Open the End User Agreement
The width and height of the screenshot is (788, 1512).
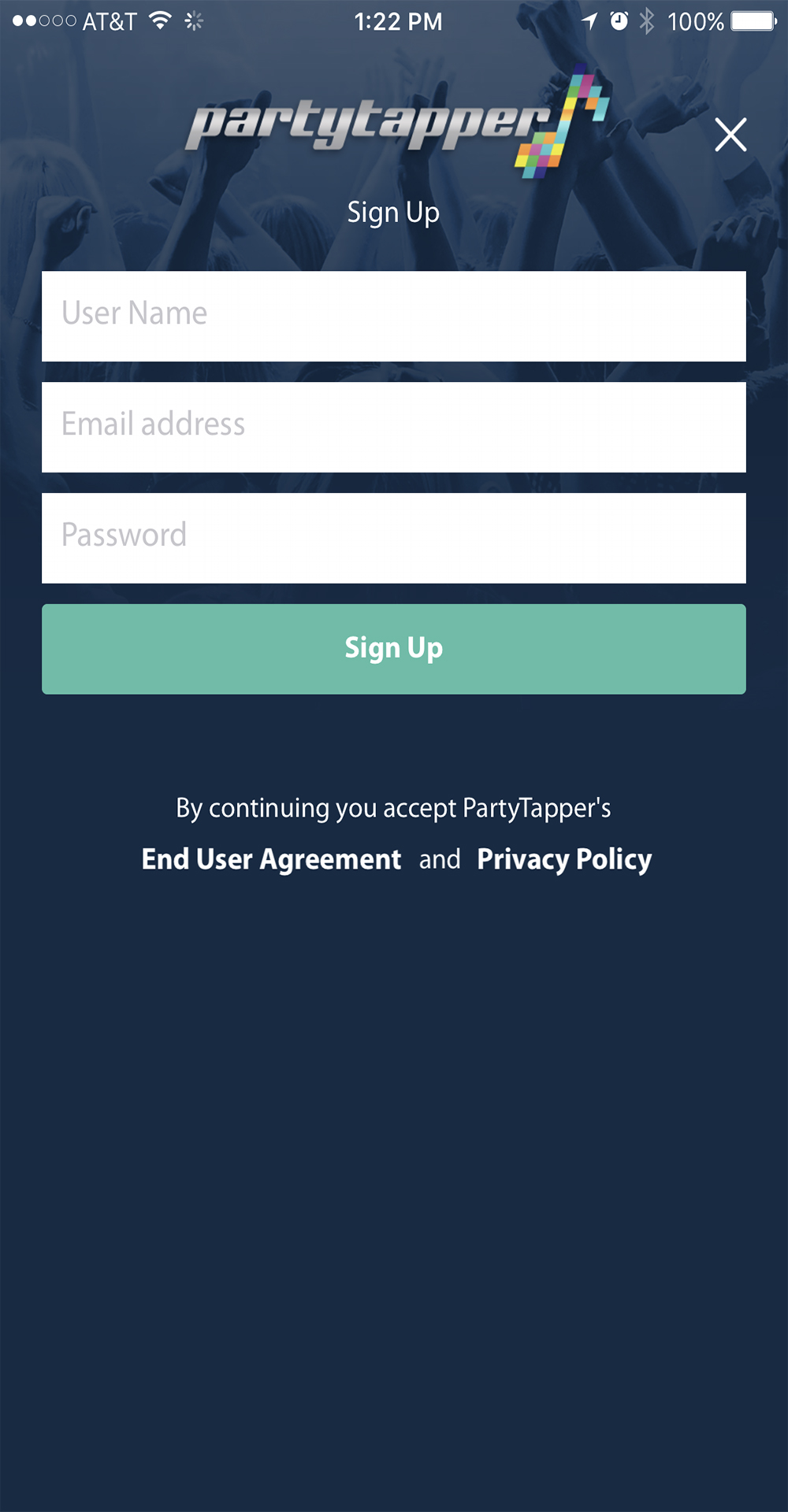pos(271,859)
